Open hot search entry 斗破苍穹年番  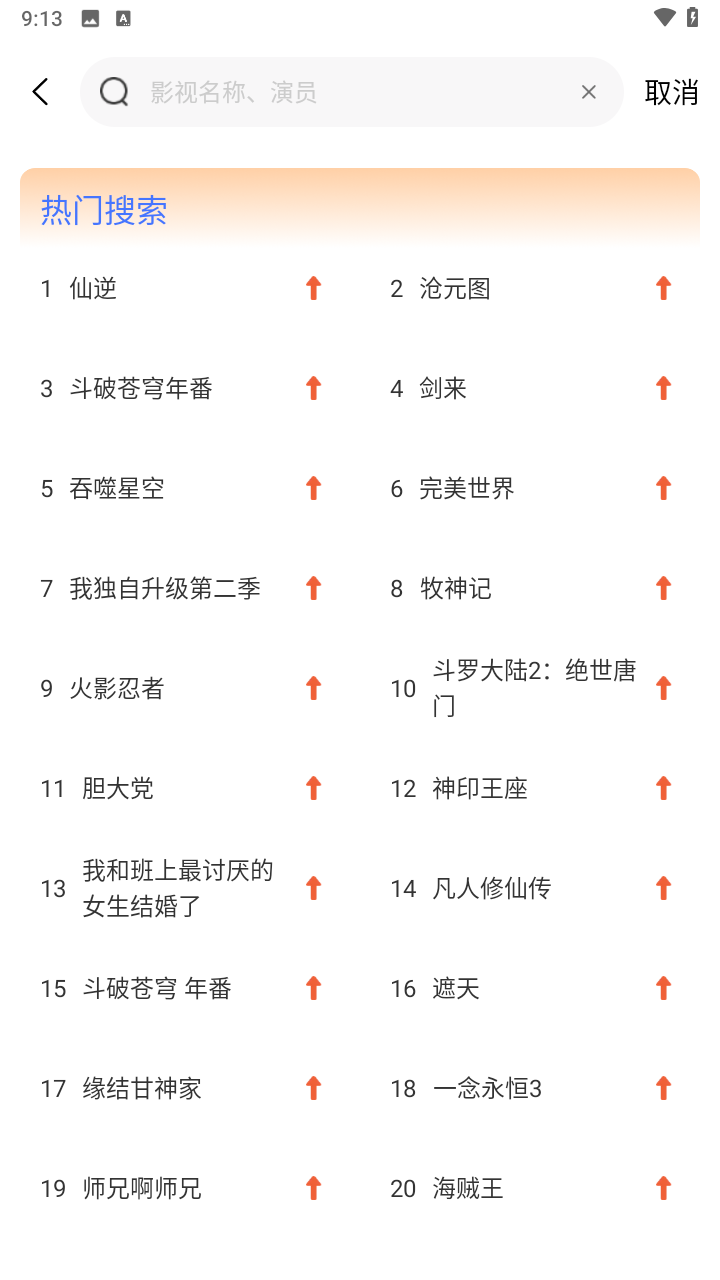pyautogui.click(x=145, y=388)
